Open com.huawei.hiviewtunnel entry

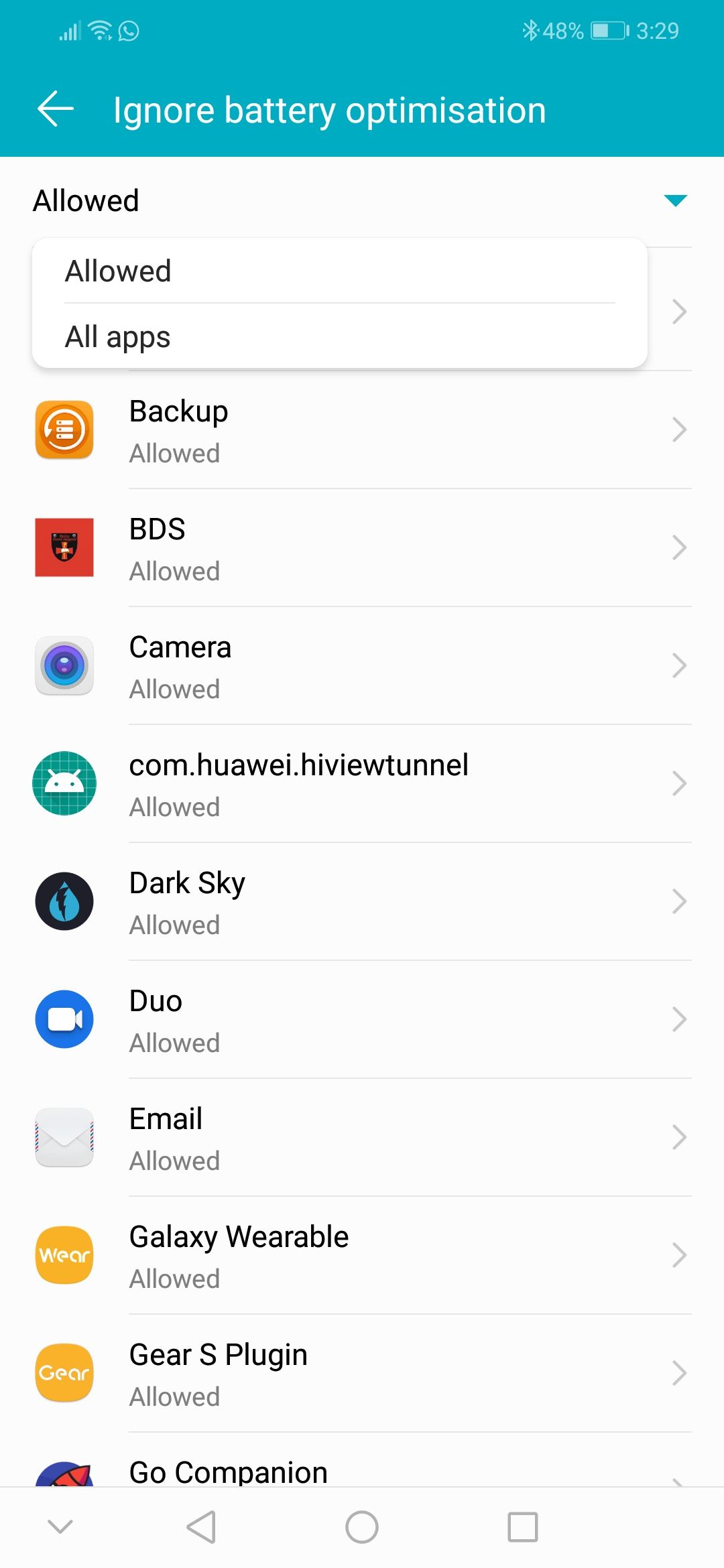362,785
